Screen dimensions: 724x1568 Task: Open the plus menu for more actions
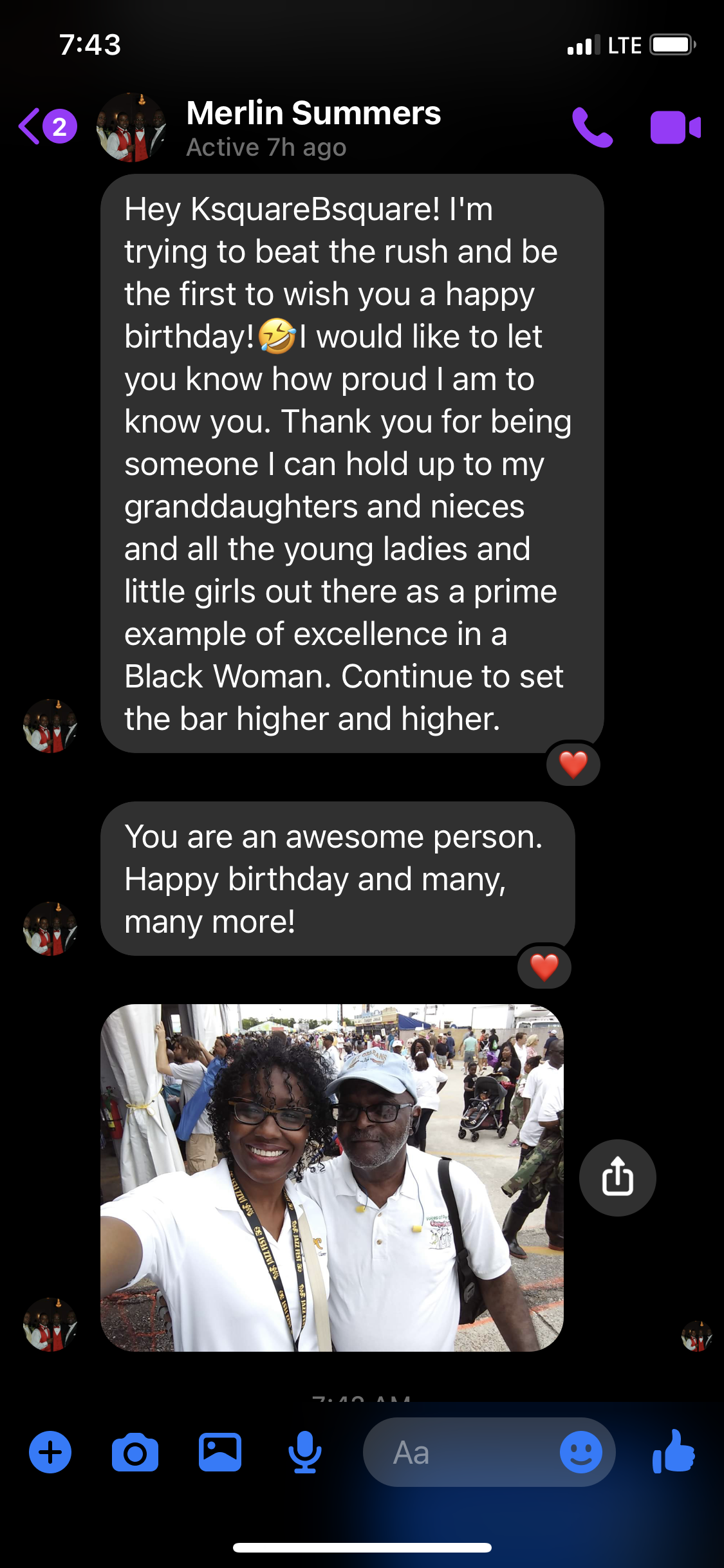[50, 1452]
